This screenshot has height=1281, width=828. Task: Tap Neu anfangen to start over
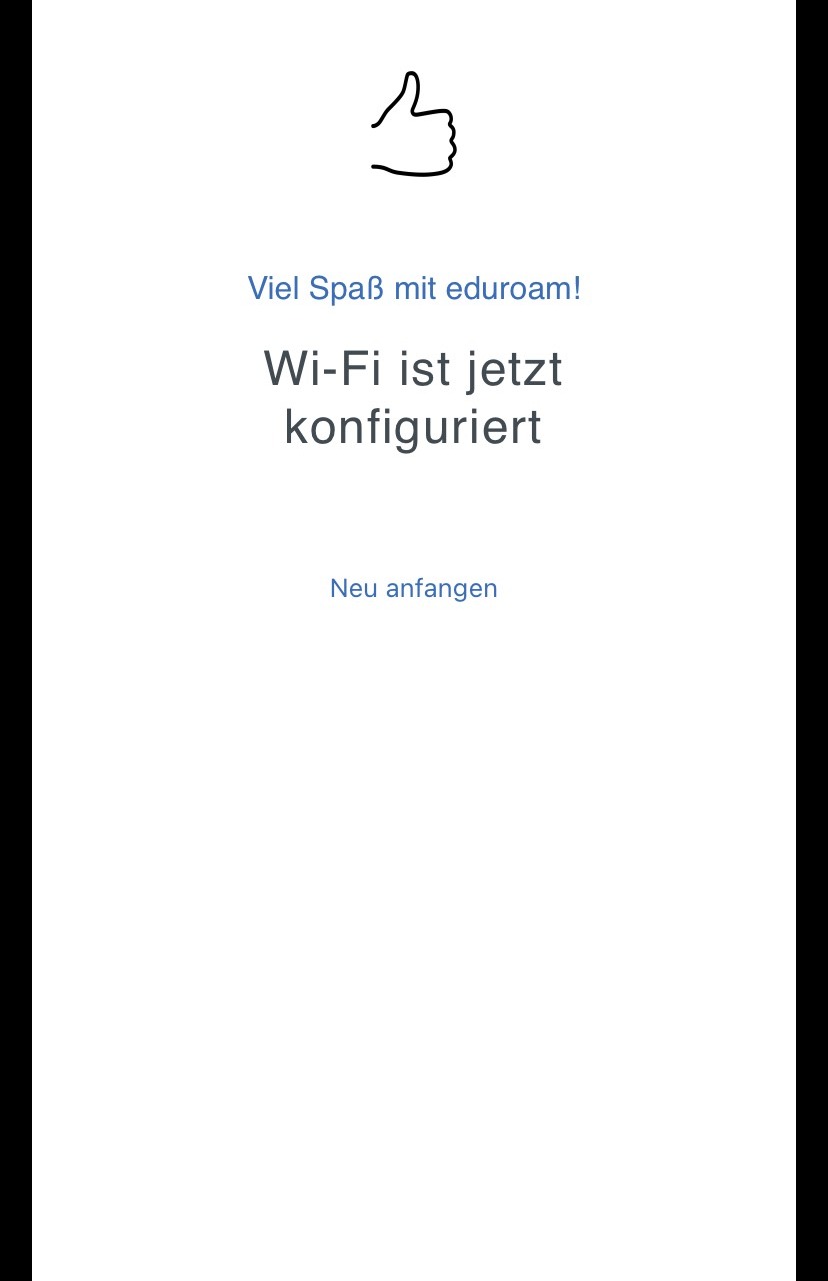click(413, 588)
